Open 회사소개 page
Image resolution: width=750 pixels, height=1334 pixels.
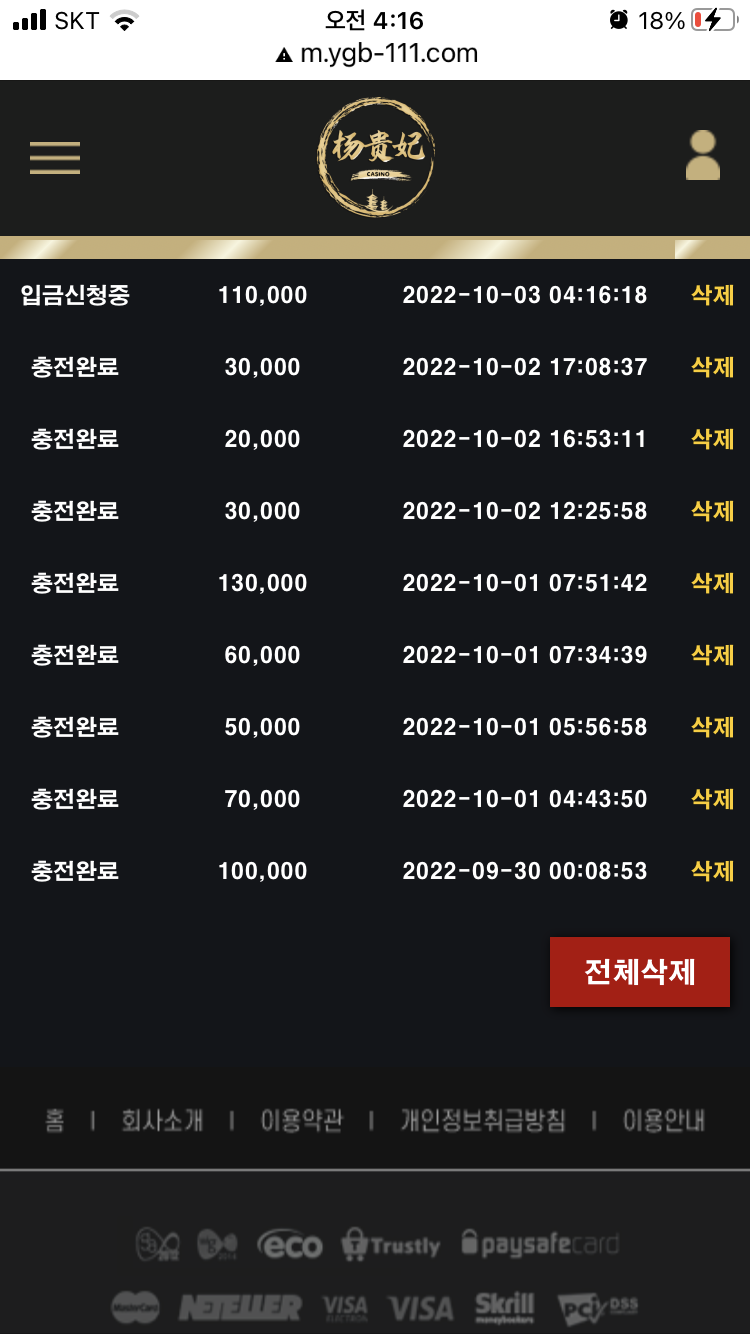(162, 1120)
